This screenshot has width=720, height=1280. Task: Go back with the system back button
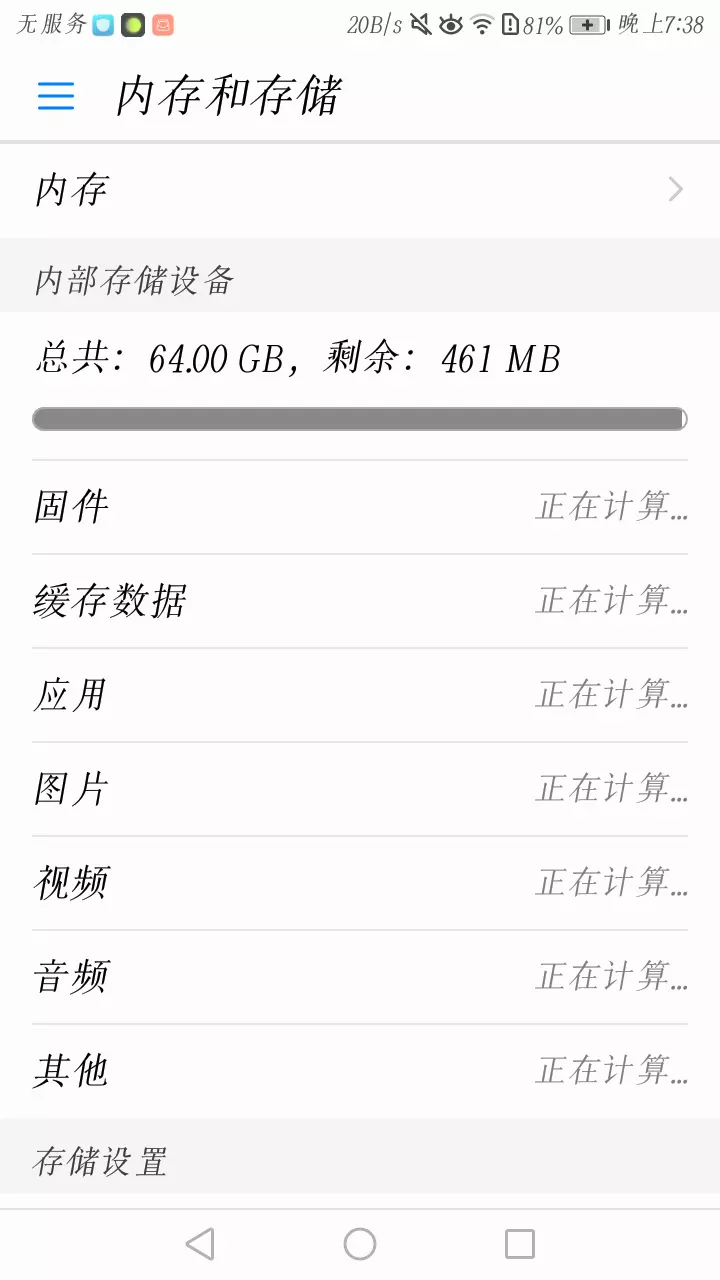pyautogui.click(x=200, y=1244)
